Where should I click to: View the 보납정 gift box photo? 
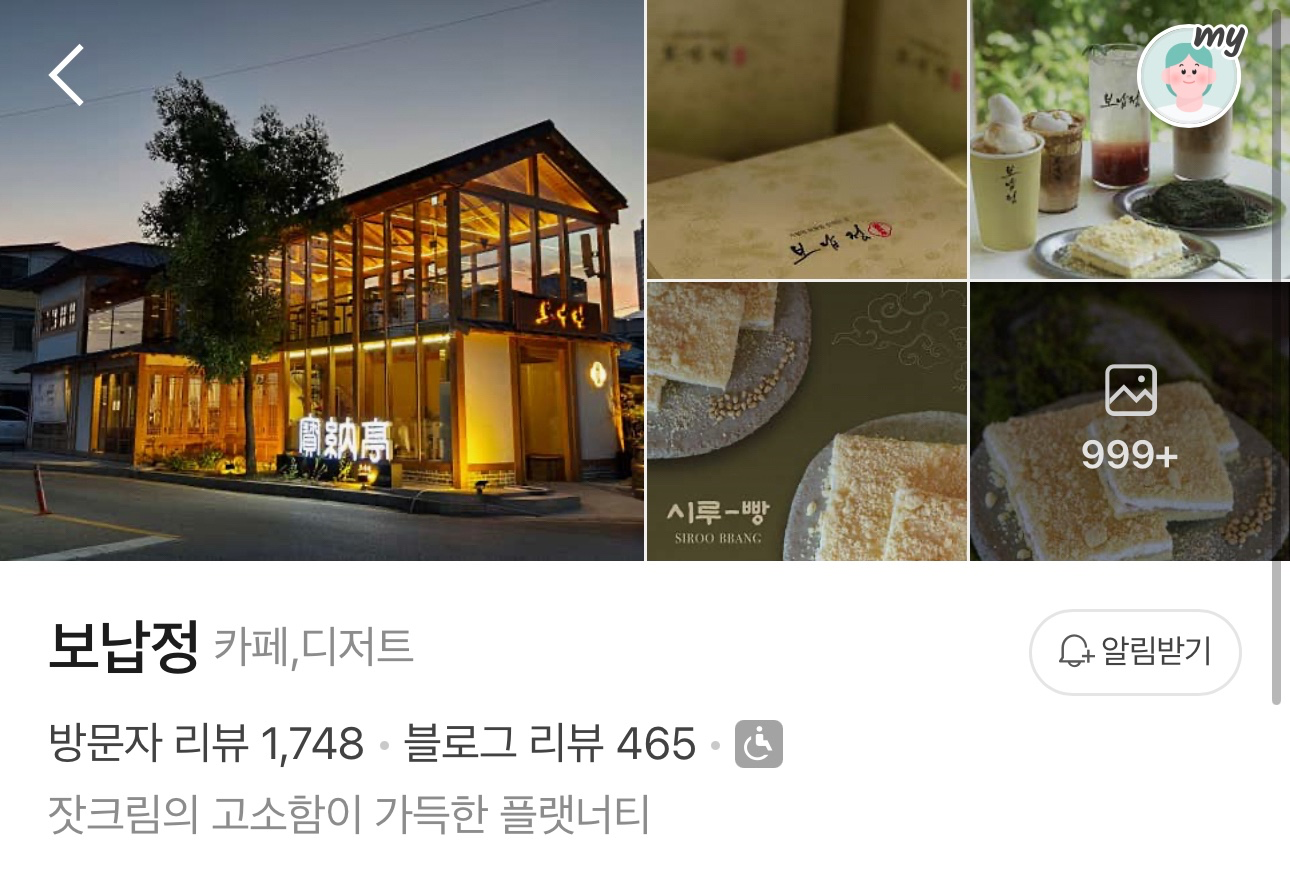pos(806,140)
